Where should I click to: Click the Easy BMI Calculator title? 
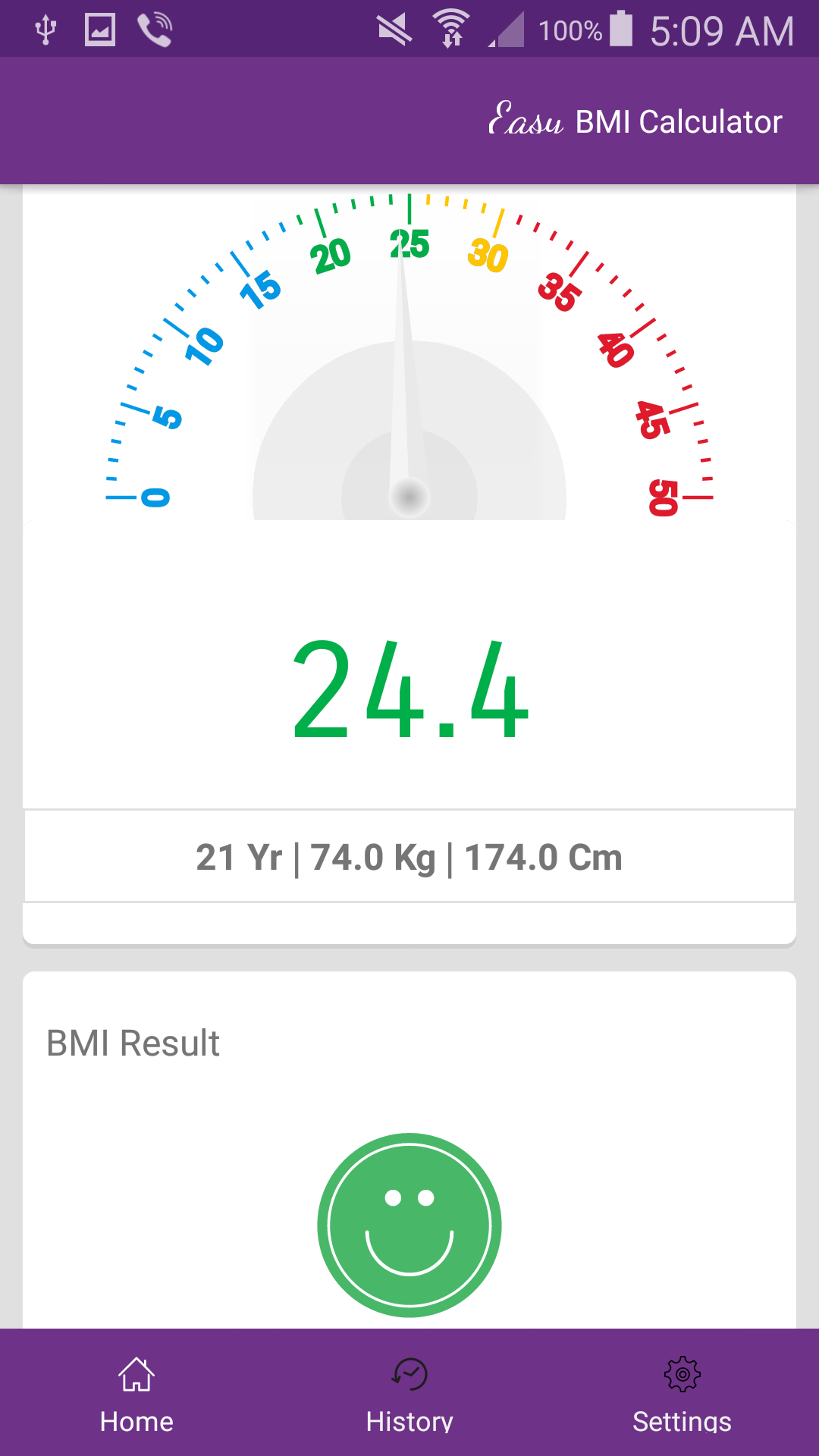(635, 120)
